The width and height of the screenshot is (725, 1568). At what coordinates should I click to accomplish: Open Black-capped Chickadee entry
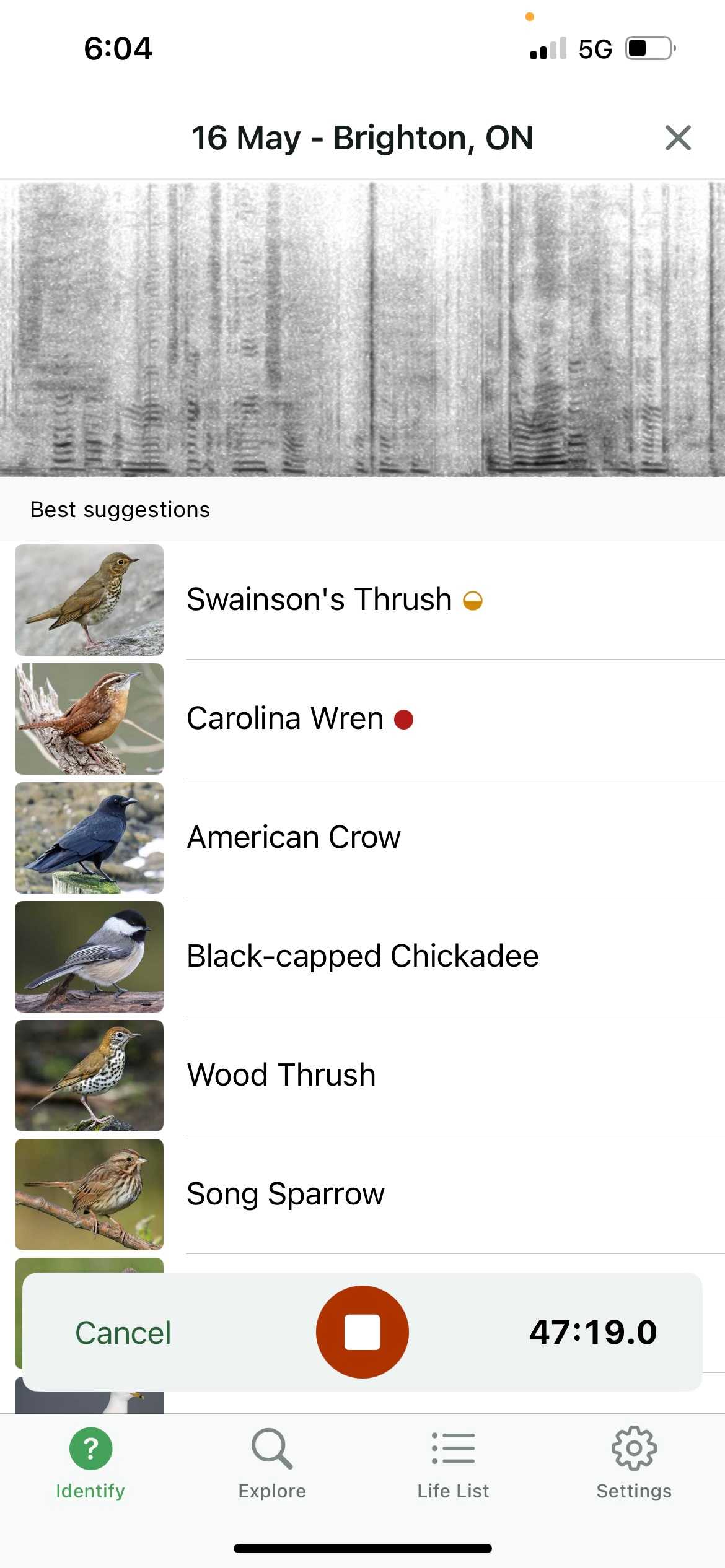coord(362,956)
